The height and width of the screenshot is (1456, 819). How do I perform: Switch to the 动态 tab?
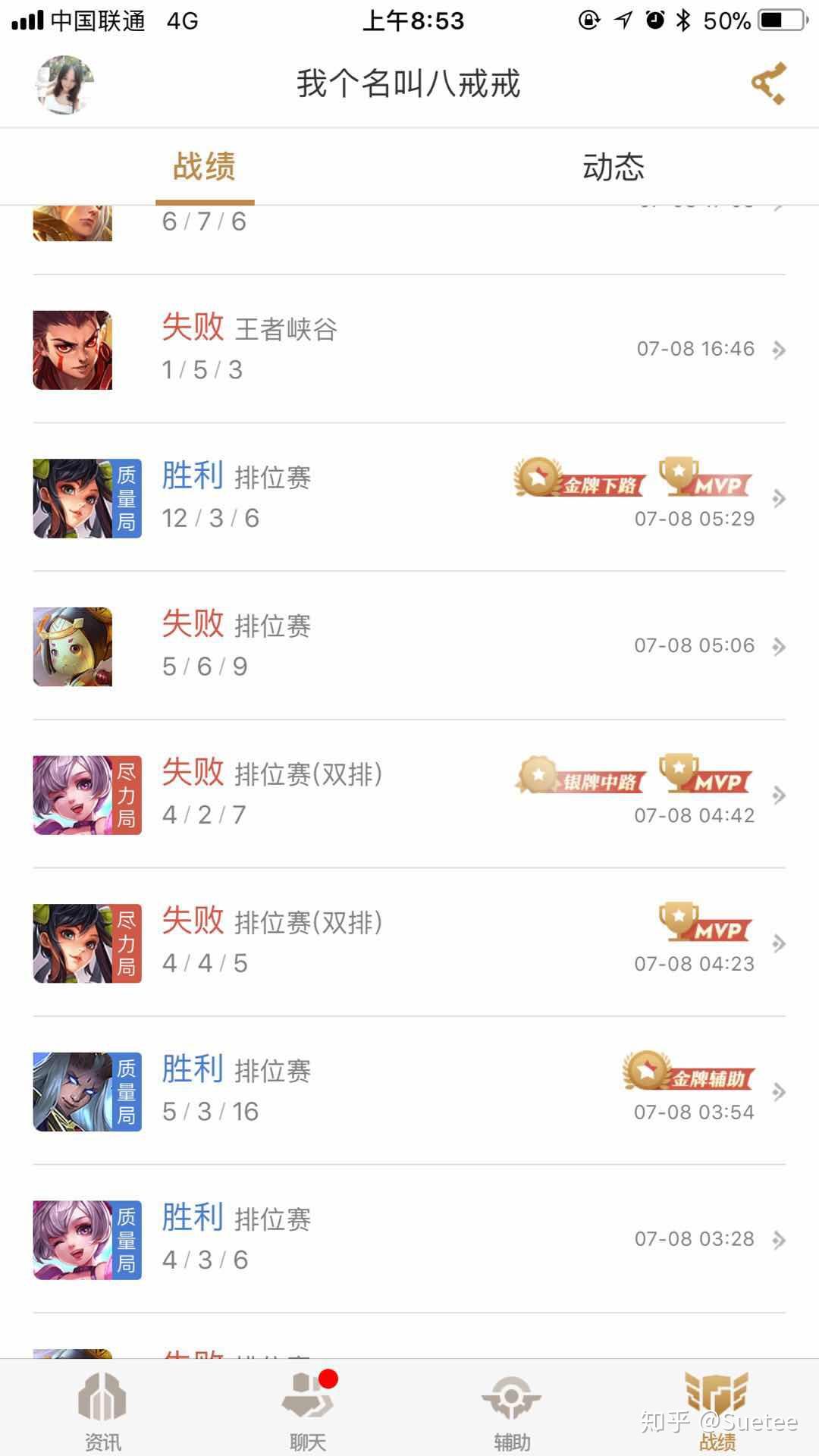(613, 167)
